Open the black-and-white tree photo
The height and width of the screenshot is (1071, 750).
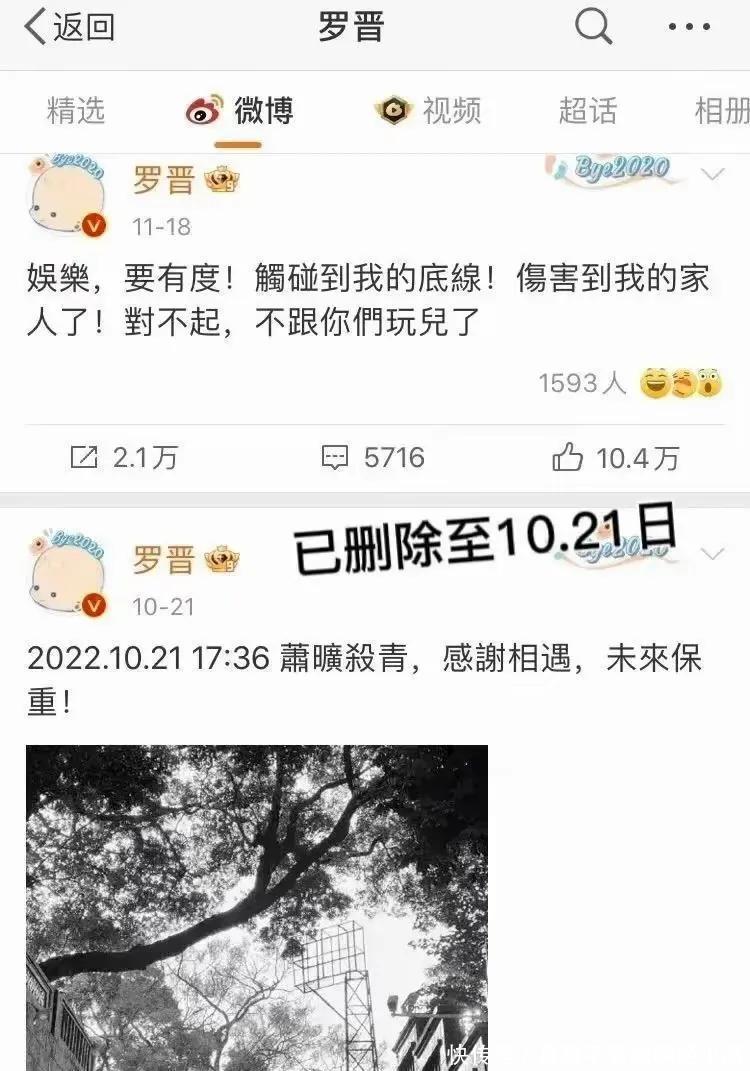[x=256, y=905]
